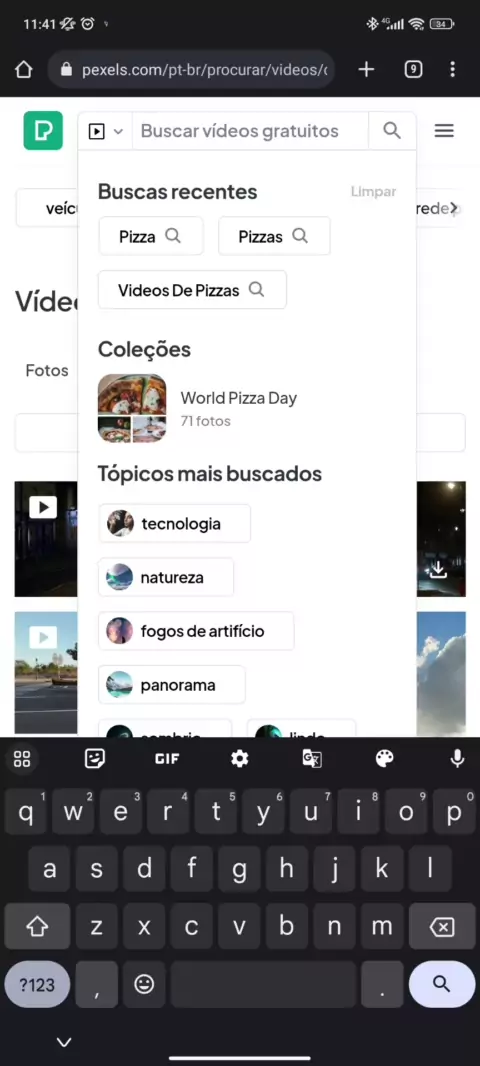Screen dimensions: 480x1066
Task: Pick the tecnologia topic chip
Action: pyautogui.click(x=175, y=523)
